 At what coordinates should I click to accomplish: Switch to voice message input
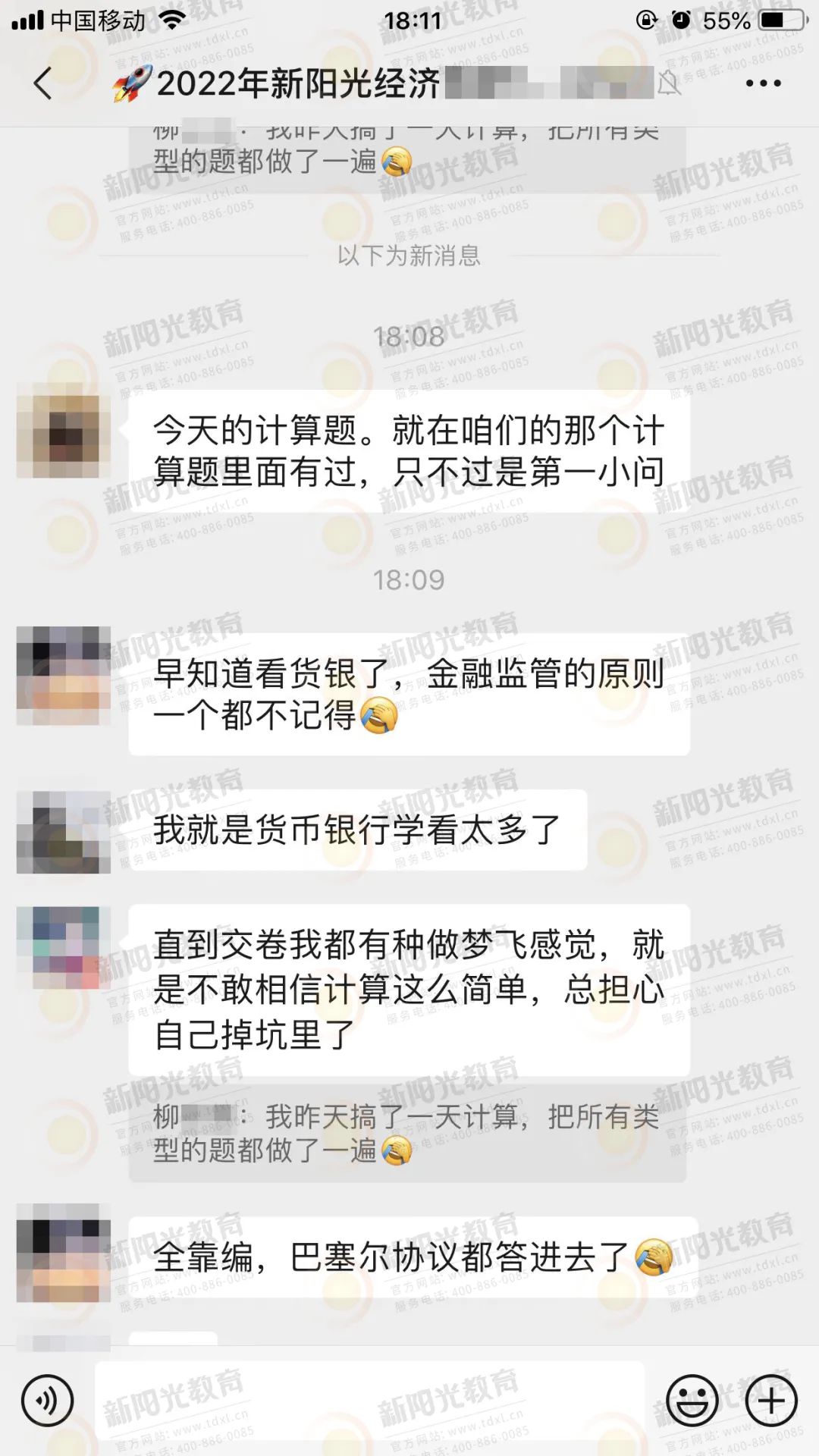[47, 1401]
